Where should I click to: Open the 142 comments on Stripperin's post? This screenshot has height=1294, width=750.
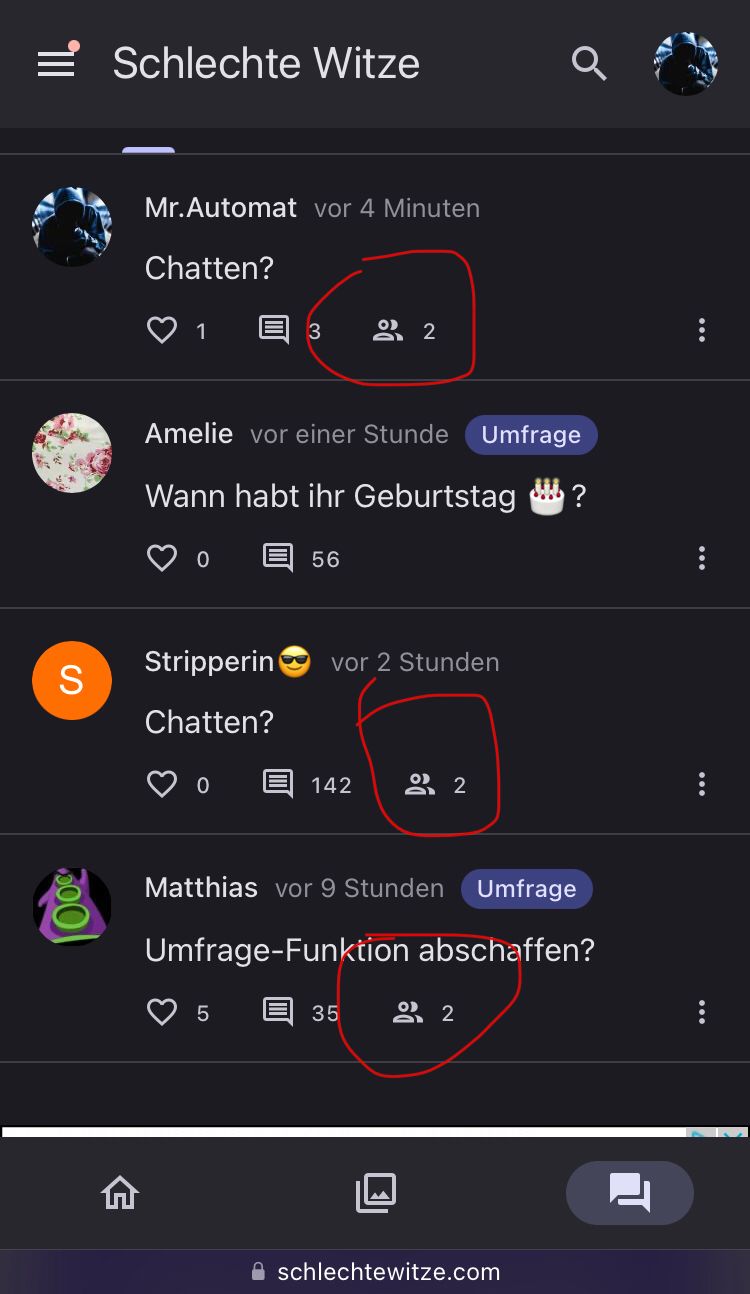(278, 784)
